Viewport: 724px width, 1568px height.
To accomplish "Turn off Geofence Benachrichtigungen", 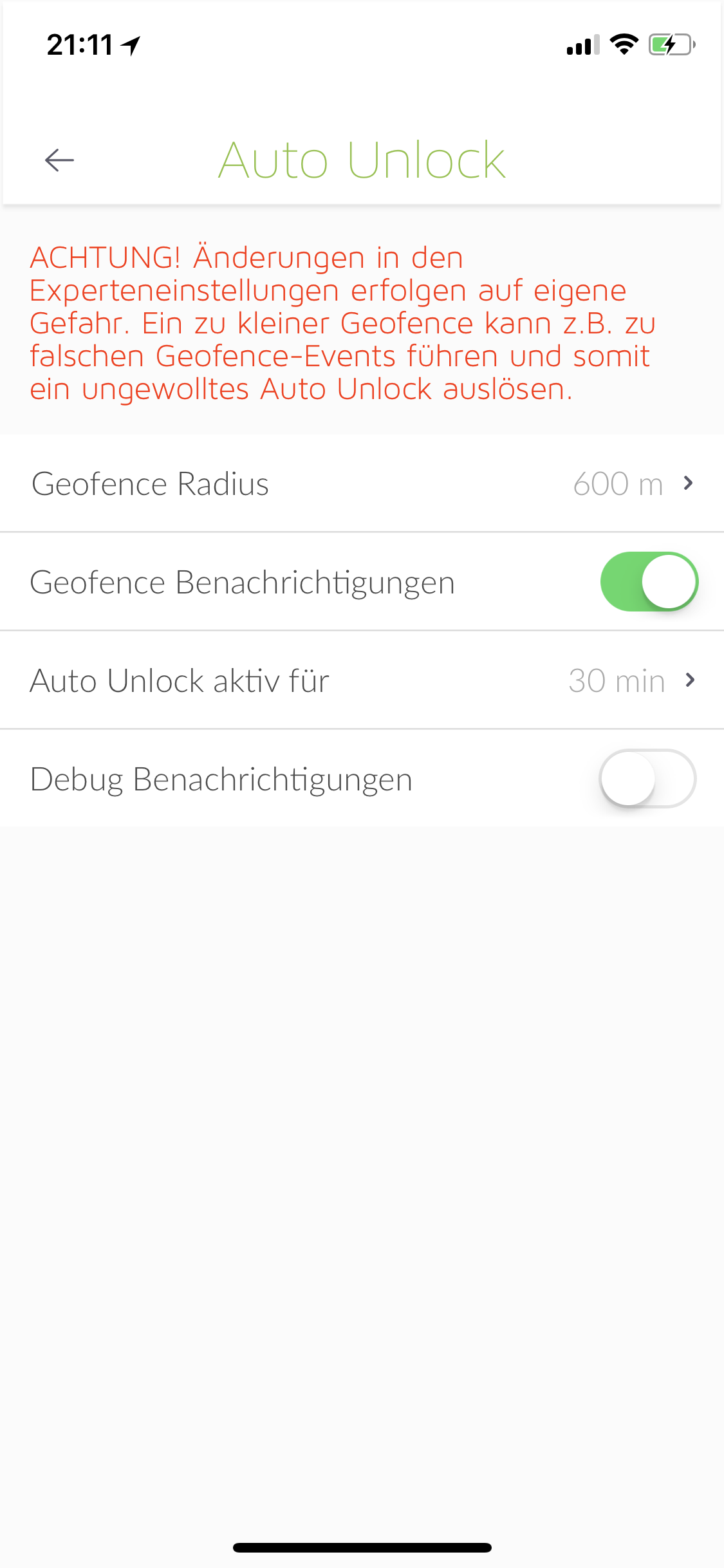I will click(x=649, y=582).
